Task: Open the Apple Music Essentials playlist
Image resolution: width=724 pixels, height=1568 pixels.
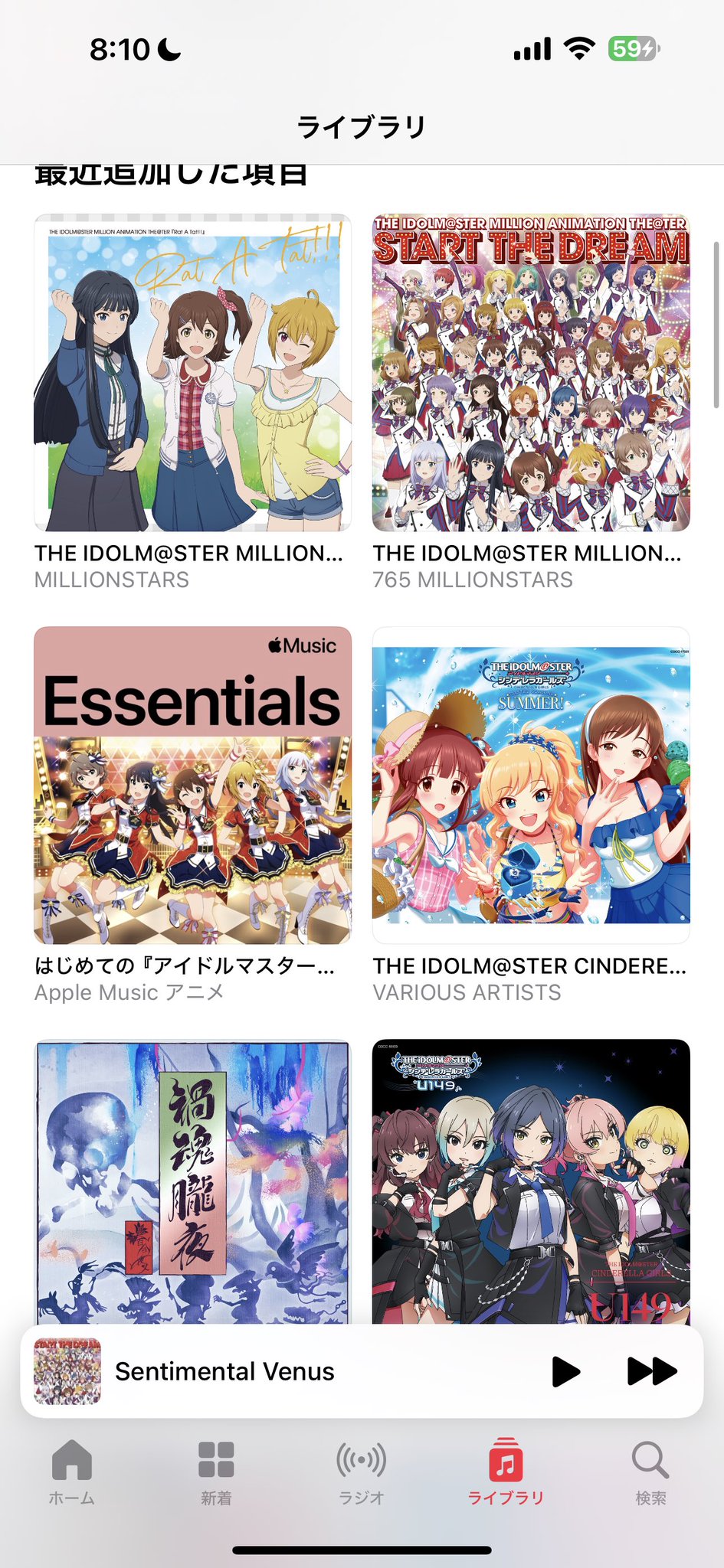Action: tap(192, 786)
